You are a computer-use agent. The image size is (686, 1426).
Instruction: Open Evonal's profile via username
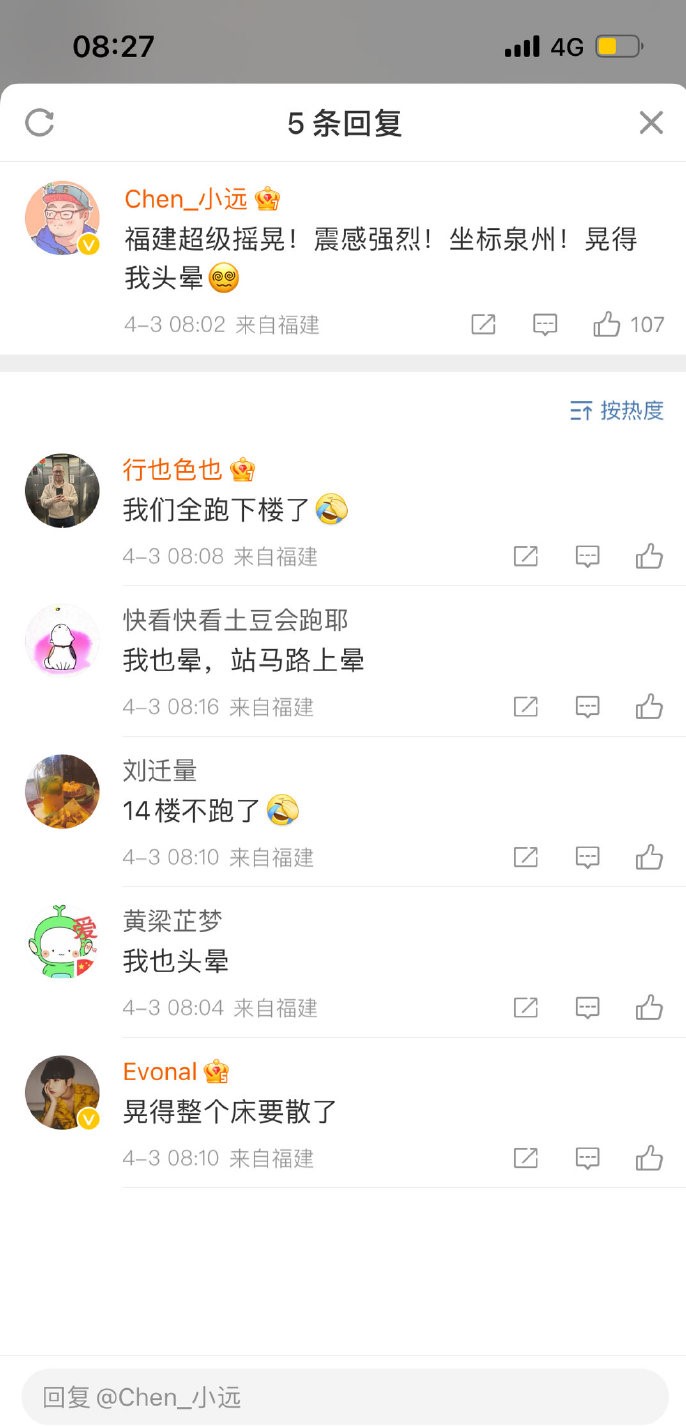(160, 1072)
